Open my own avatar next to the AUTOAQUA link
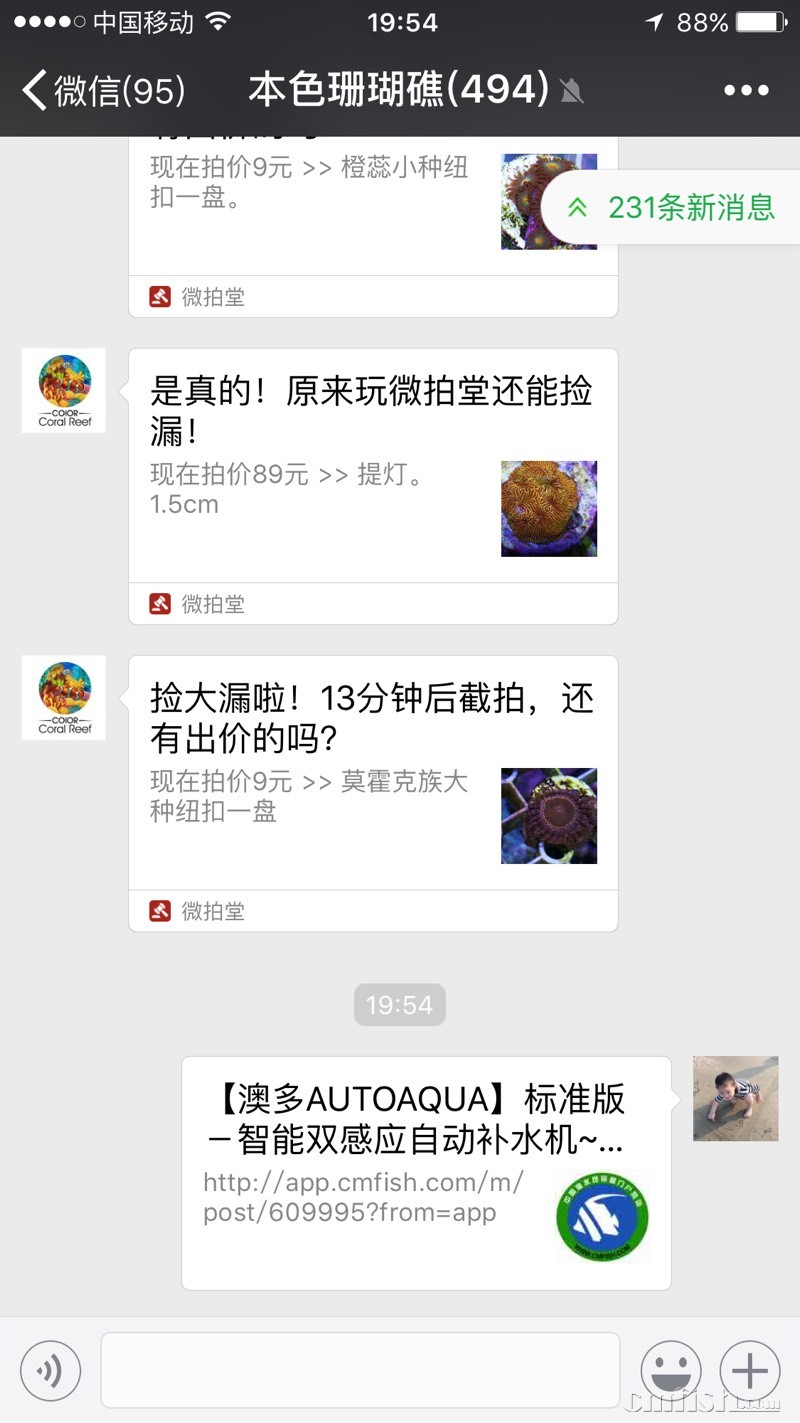This screenshot has height=1423, width=800. point(735,1099)
